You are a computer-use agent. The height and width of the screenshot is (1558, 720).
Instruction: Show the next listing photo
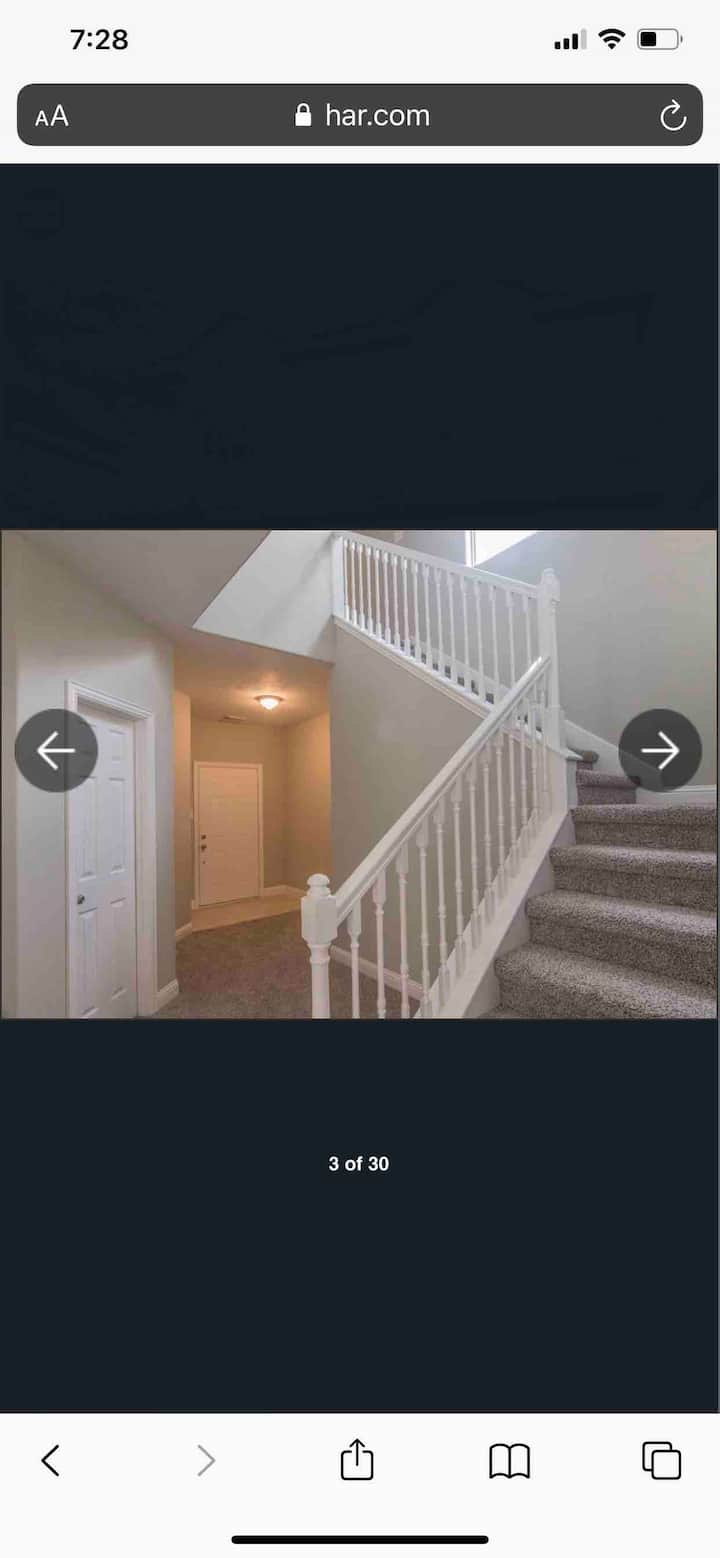coord(659,750)
